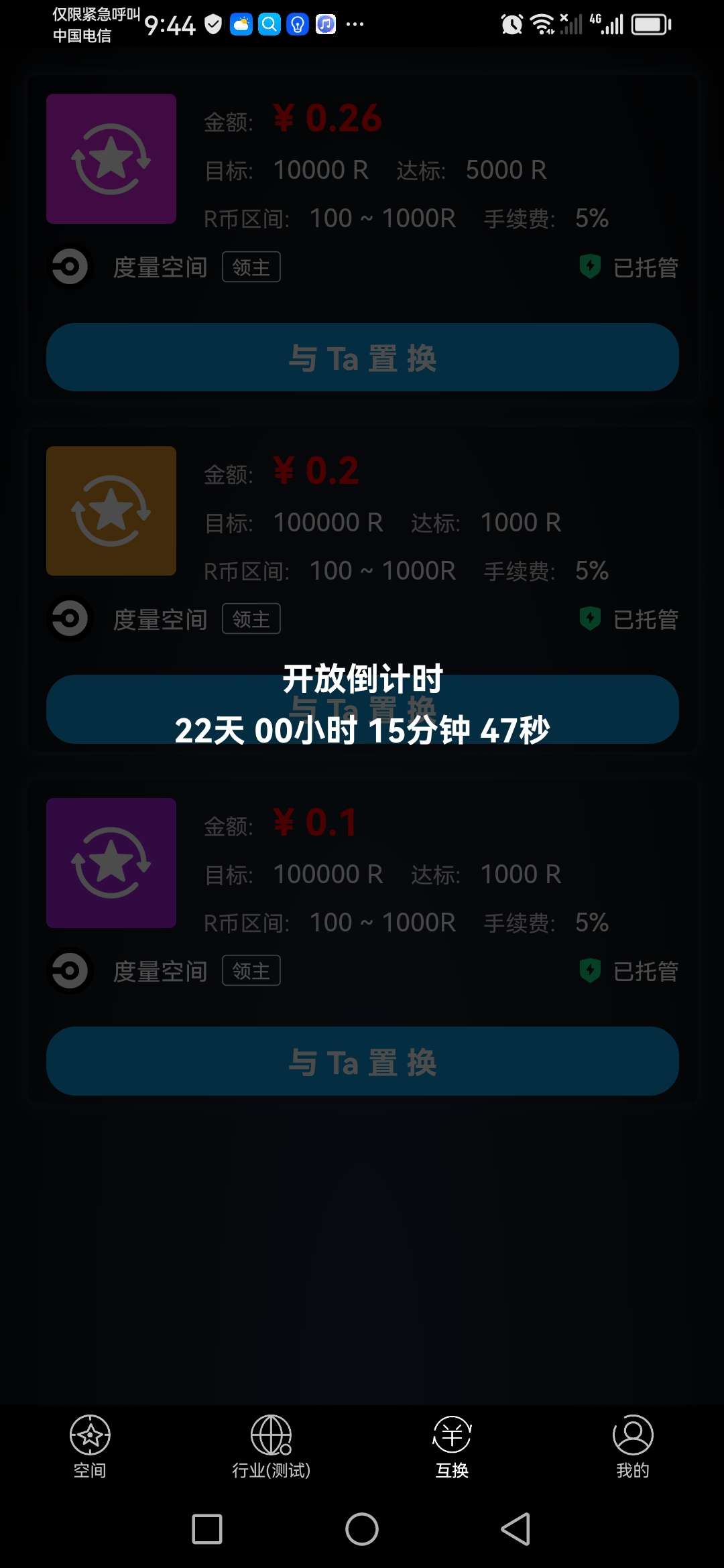Image resolution: width=724 pixels, height=1568 pixels.
Task: Open the orange ¥0.2 exchange card thumbnail
Action: [x=111, y=511]
